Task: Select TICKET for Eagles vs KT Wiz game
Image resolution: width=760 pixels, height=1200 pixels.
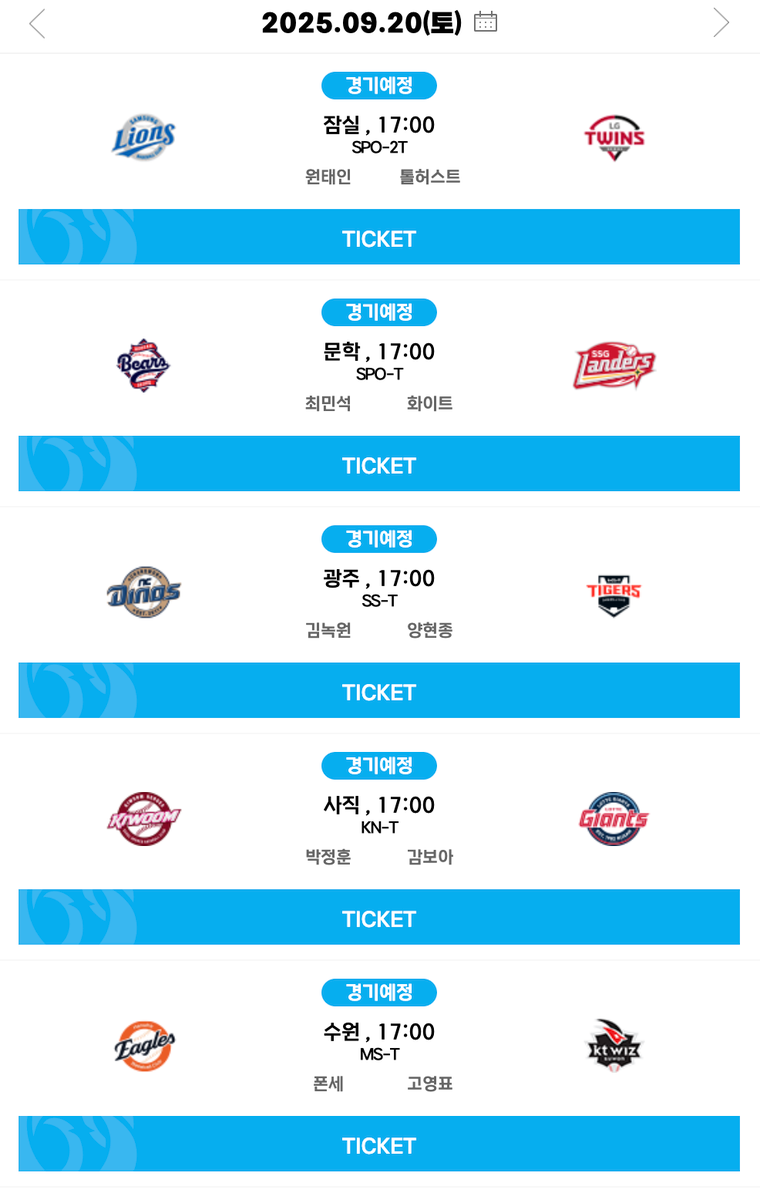Action: click(x=379, y=1144)
